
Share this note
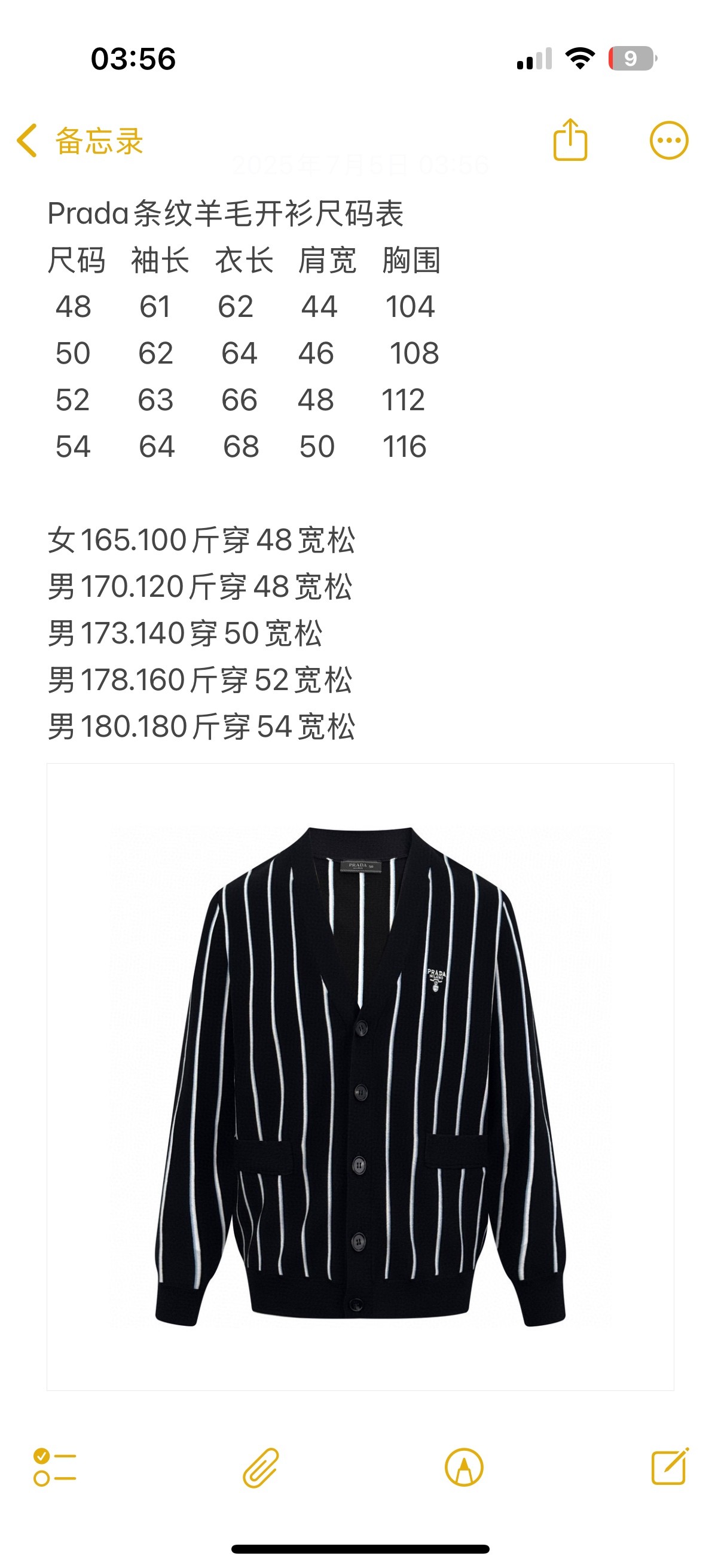pyautogui.click(x=570, y=141)
